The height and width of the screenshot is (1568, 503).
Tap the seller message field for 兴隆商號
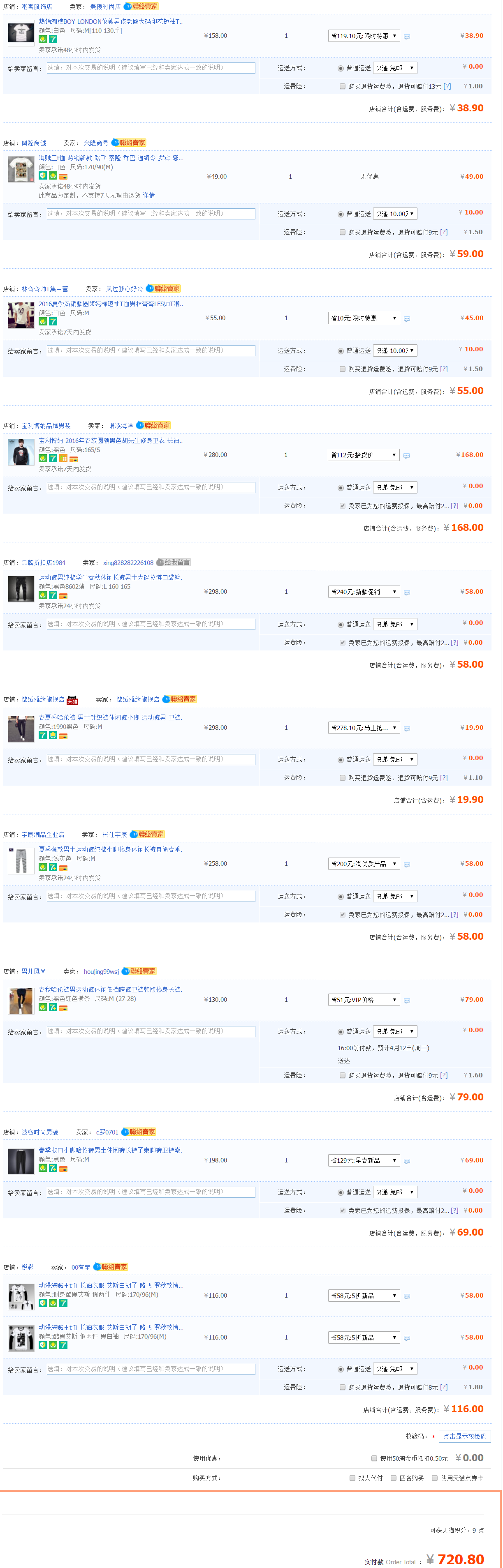151,214
